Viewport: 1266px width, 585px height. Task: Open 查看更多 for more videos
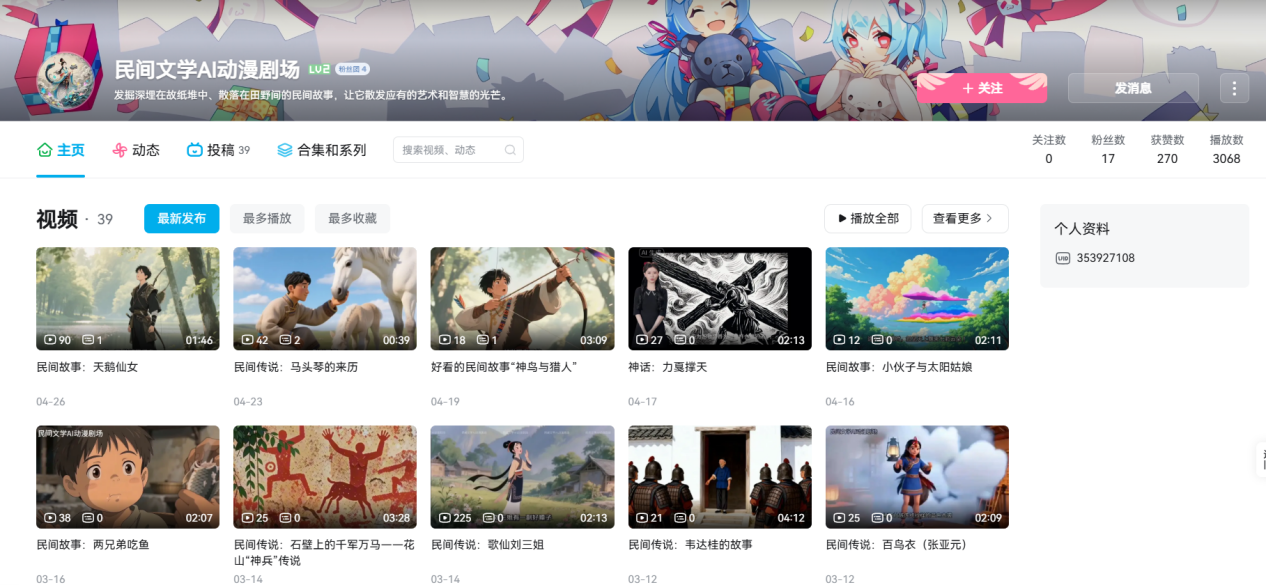[x=964, y=218]
